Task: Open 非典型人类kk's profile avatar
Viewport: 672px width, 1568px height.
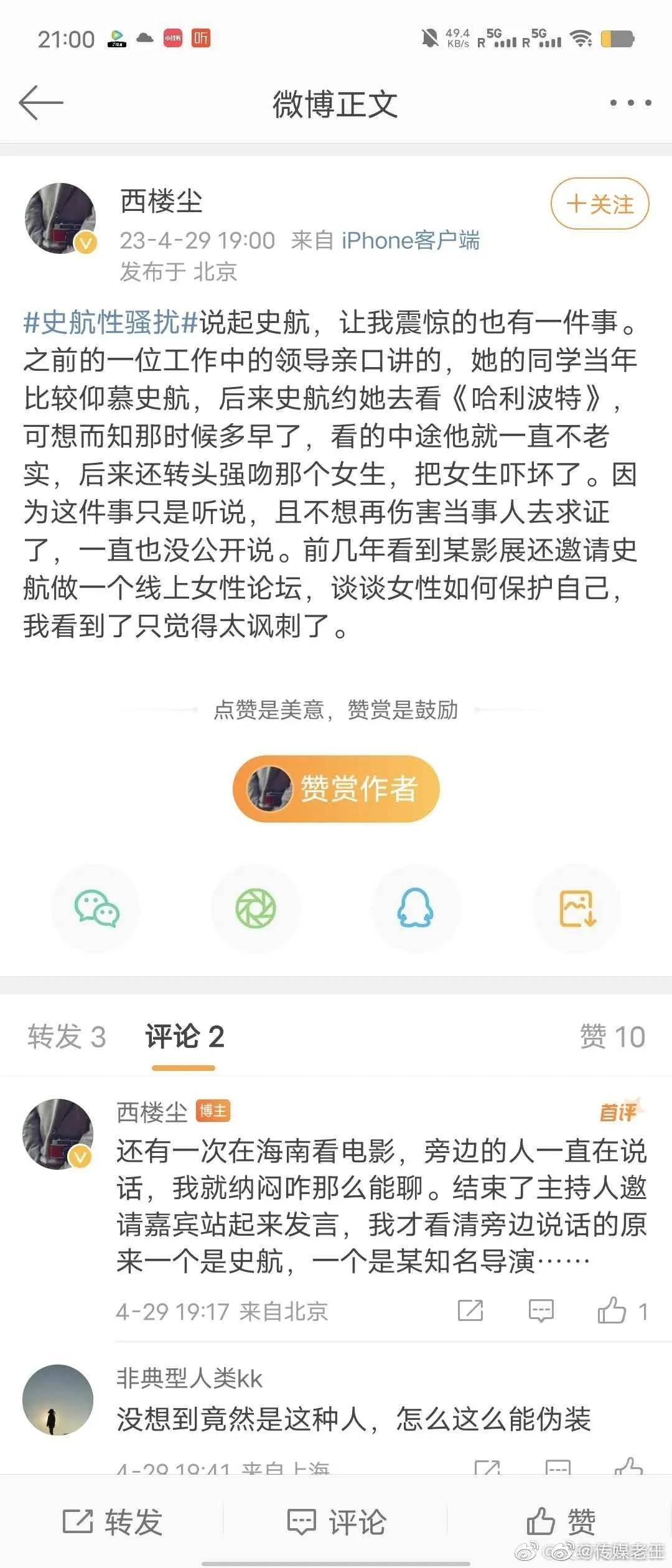Action: [58, 1401]
